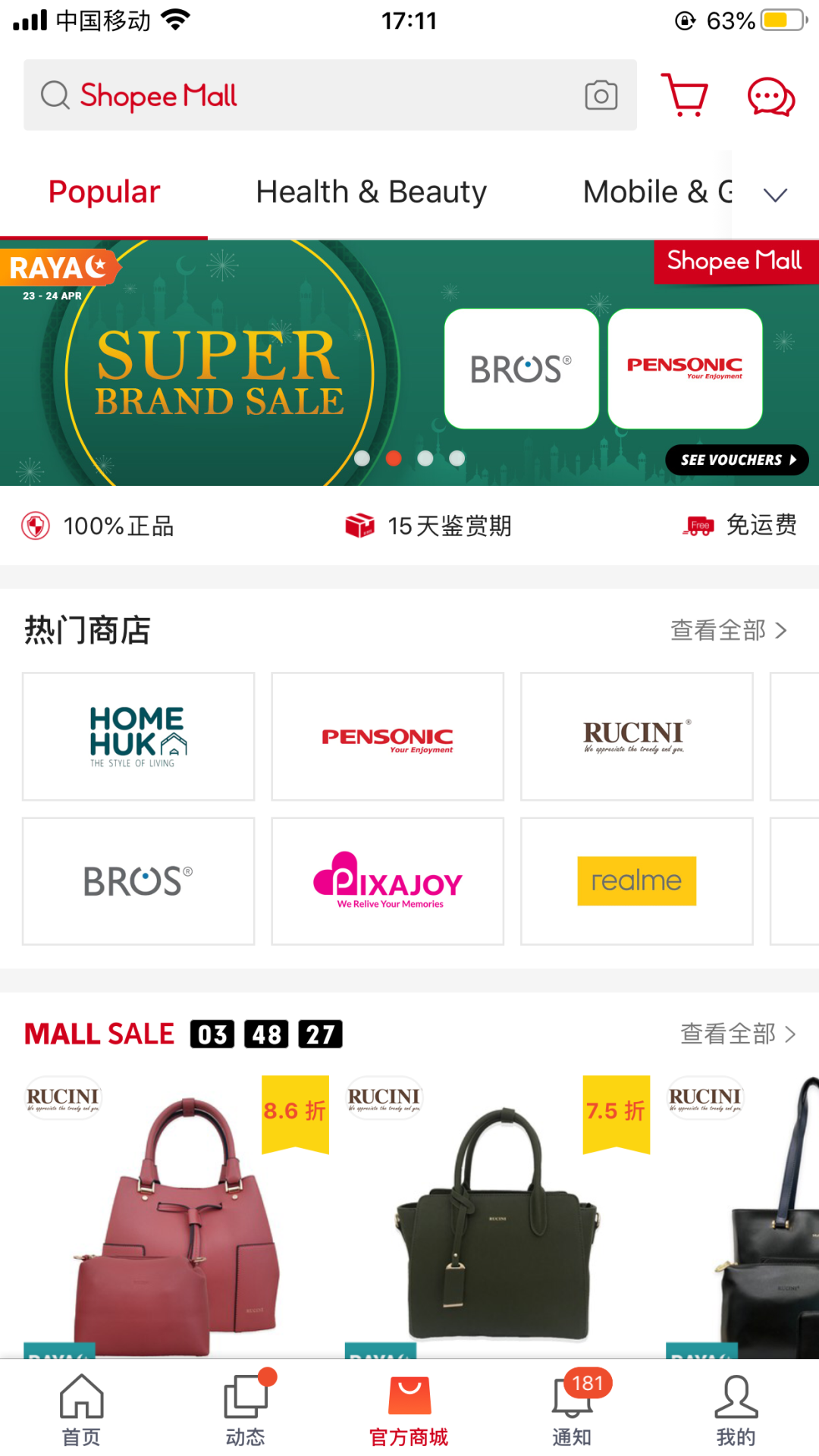The width and height of the screenshot is (819, 1456).
Task: View all Mall Sale items
Action: [x=737, y=1034]
